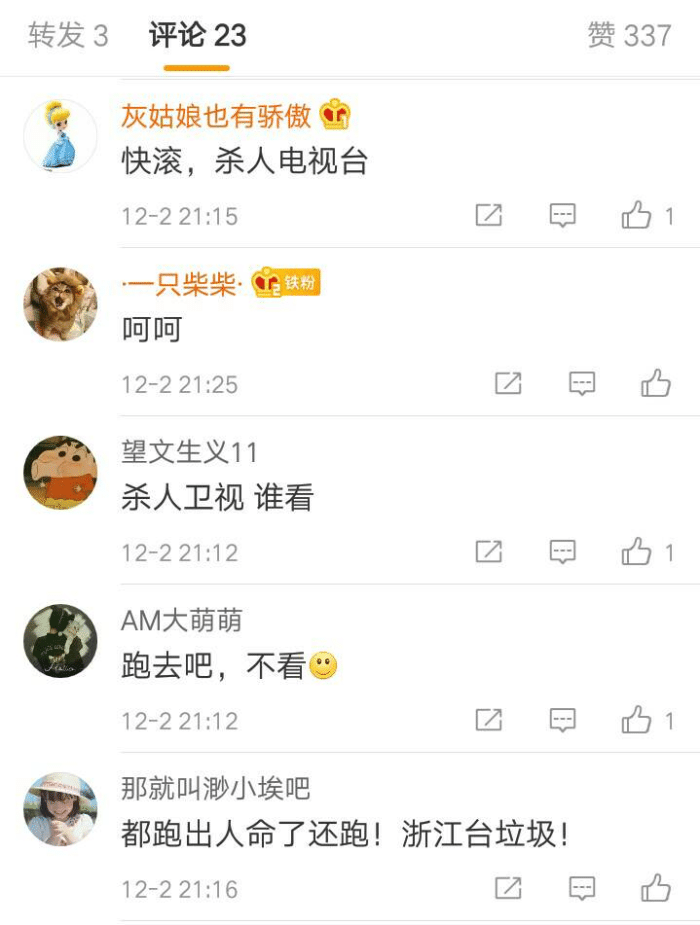Open 望文生义11's avatar
700x925 pixels.
tap(60, 472)
